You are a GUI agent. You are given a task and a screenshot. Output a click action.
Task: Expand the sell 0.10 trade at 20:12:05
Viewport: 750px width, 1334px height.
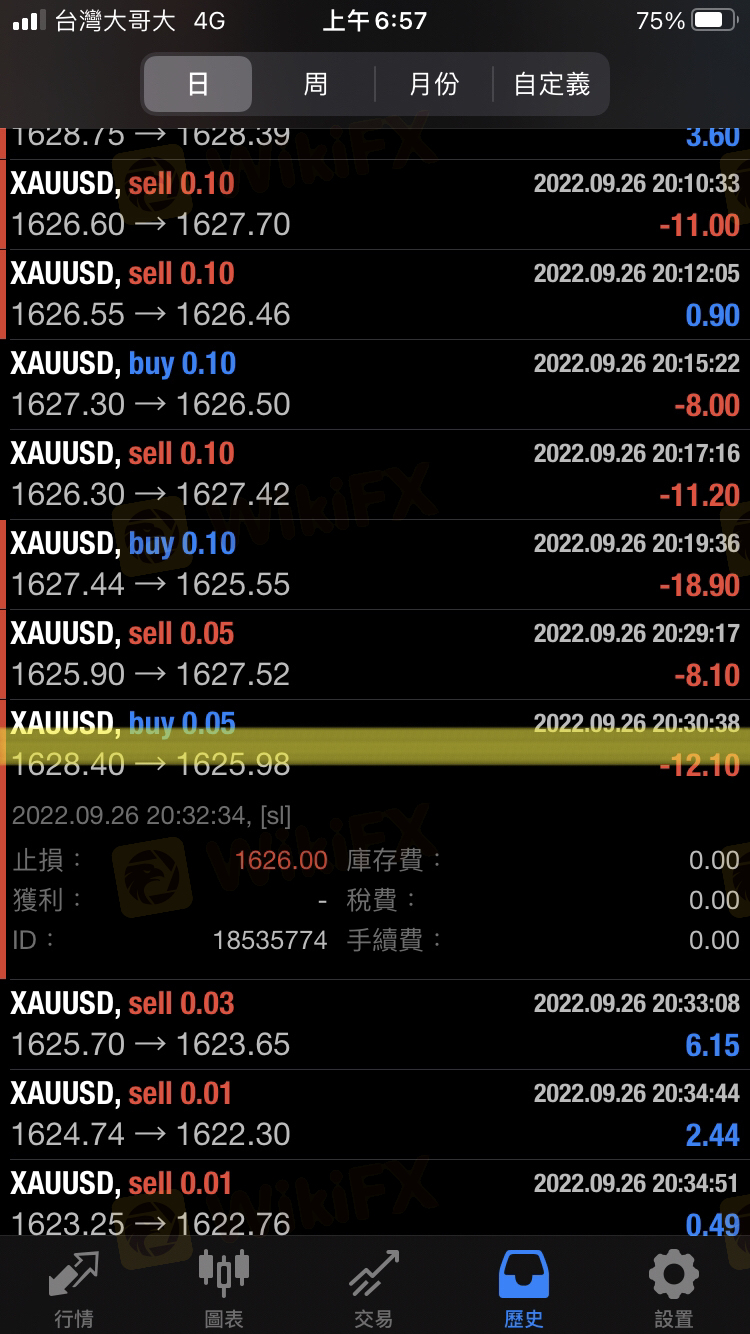[x=375, y=295]
